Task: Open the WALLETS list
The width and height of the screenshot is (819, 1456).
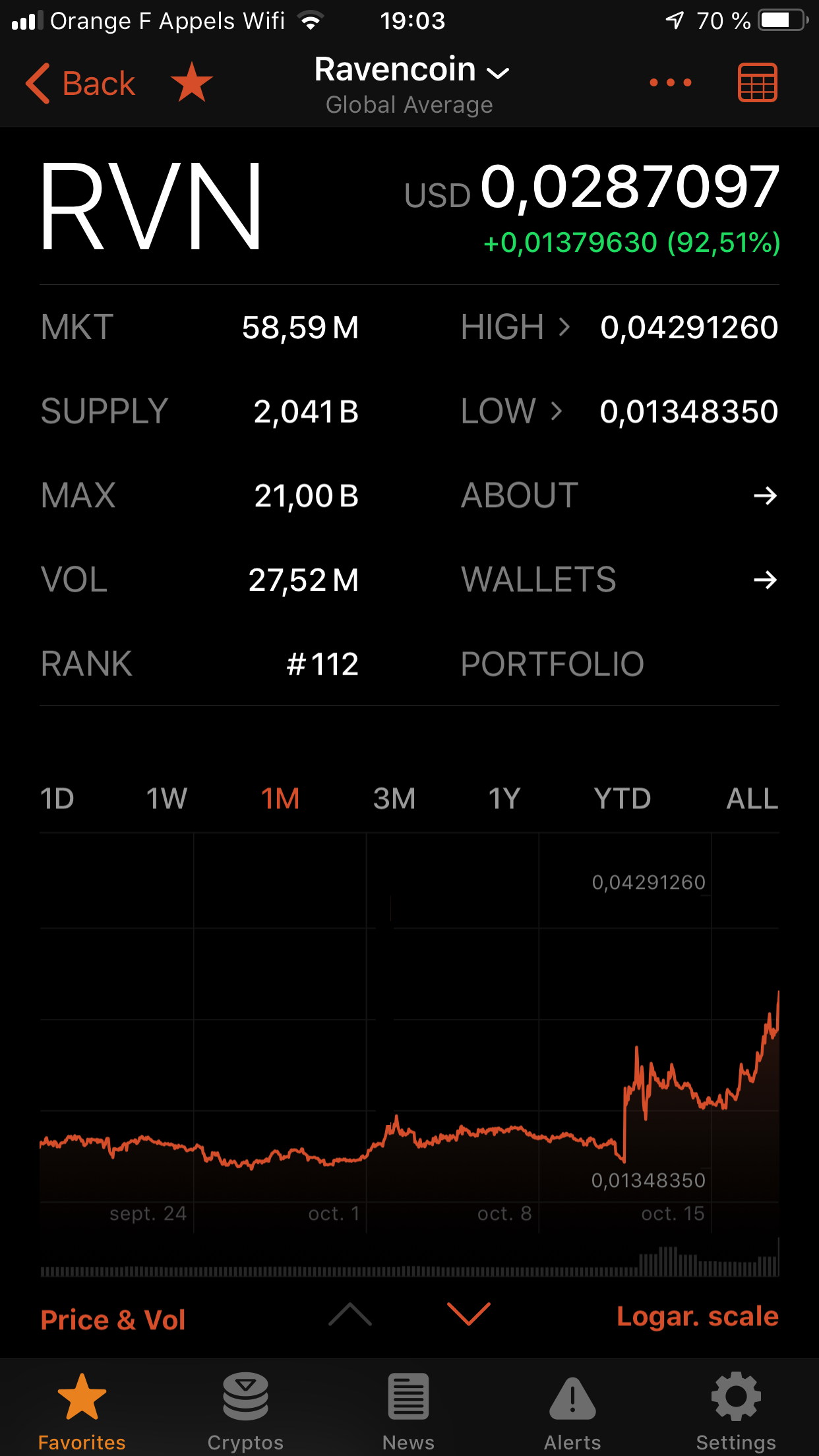Action: click(x=619, y=580)
